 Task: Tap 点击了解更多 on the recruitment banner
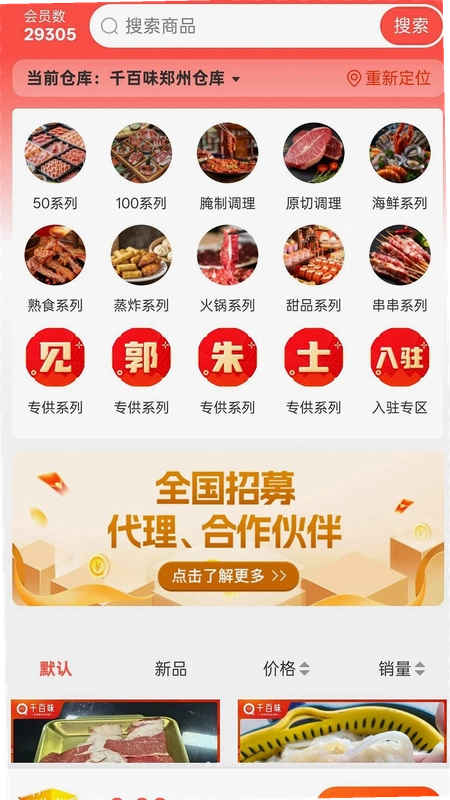tap(229, 576)
